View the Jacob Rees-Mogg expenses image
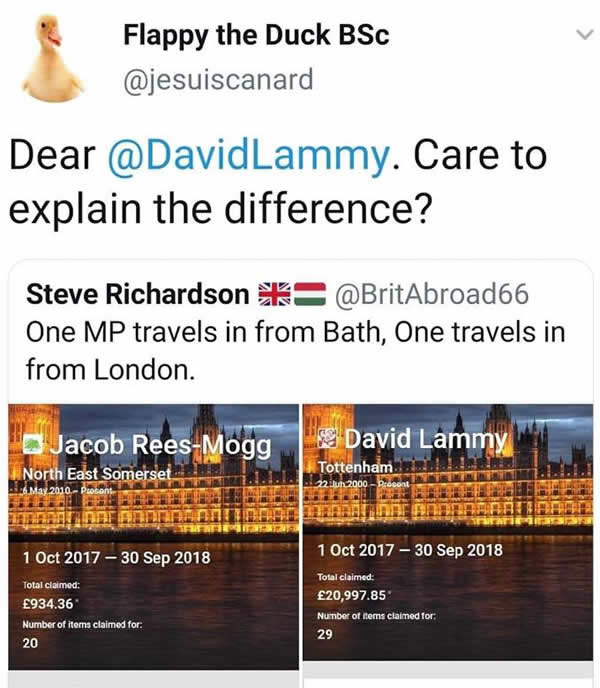Viewport: 600px width, 688px height. (x=154, y=536)
